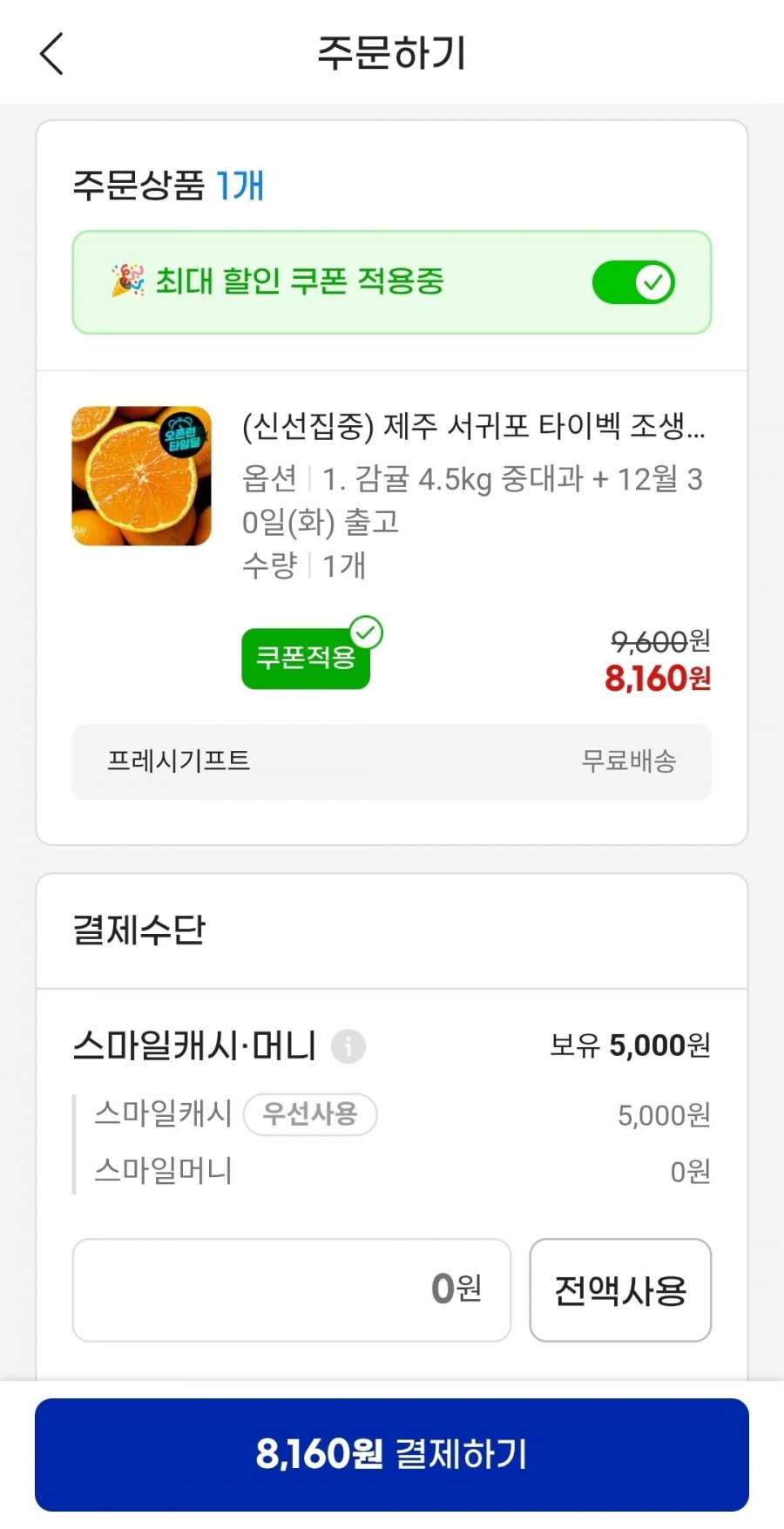Tap the green 쿠폰적용 button
The image size is (784, 1529).
tap(306, 658)
